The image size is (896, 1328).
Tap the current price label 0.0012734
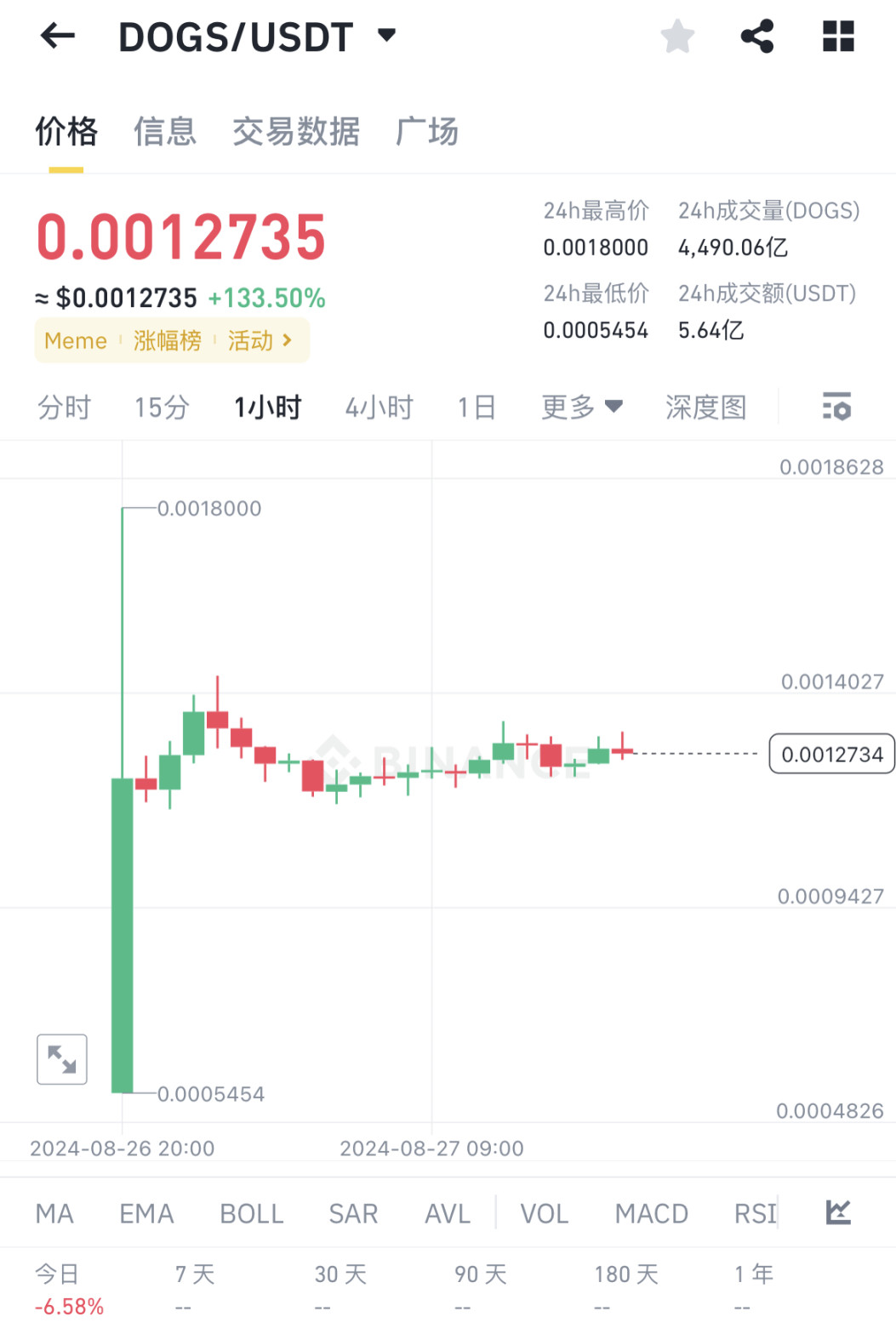tap(831, 754)
